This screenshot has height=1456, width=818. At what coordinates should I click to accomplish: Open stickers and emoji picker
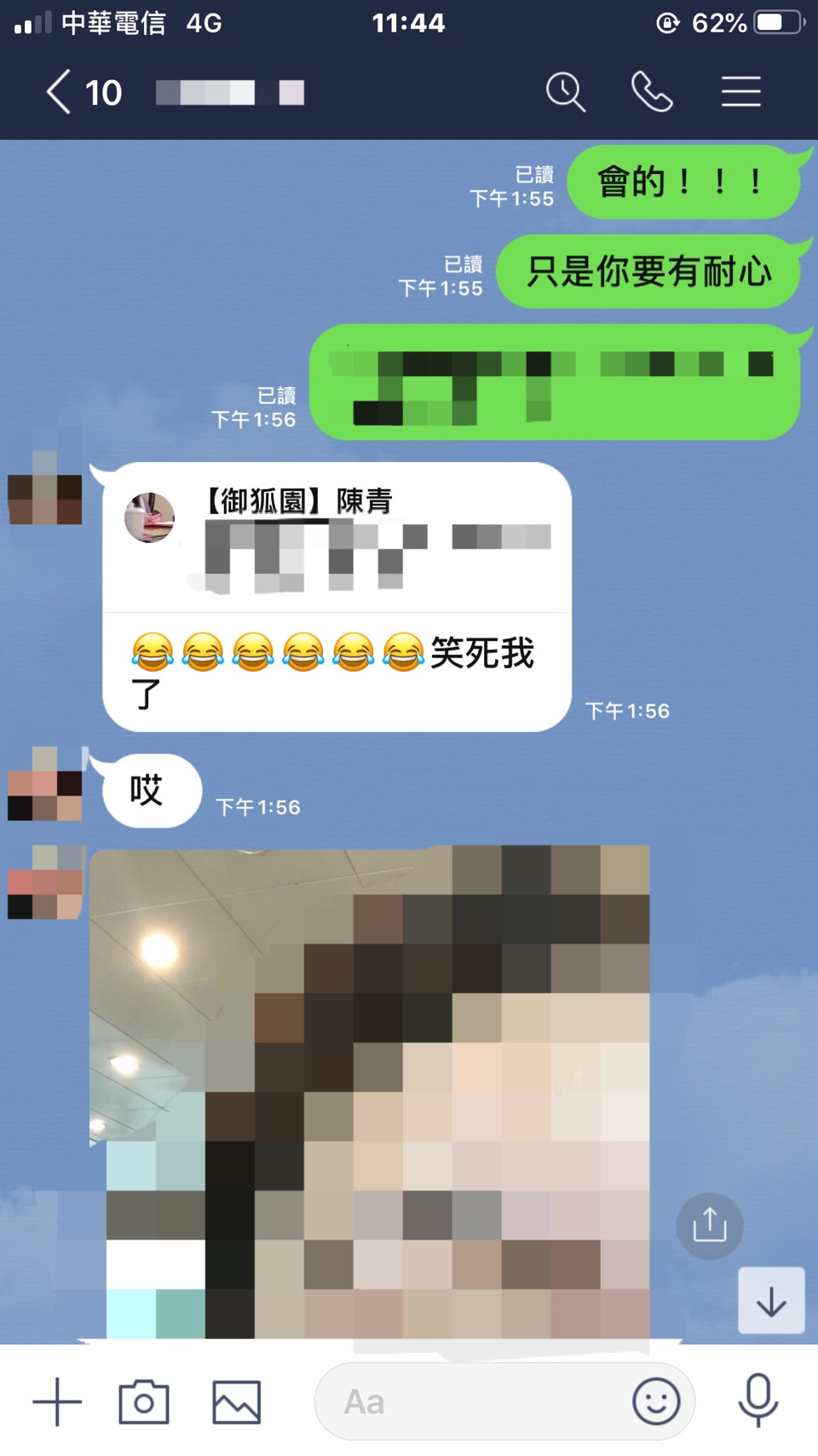655,1401
